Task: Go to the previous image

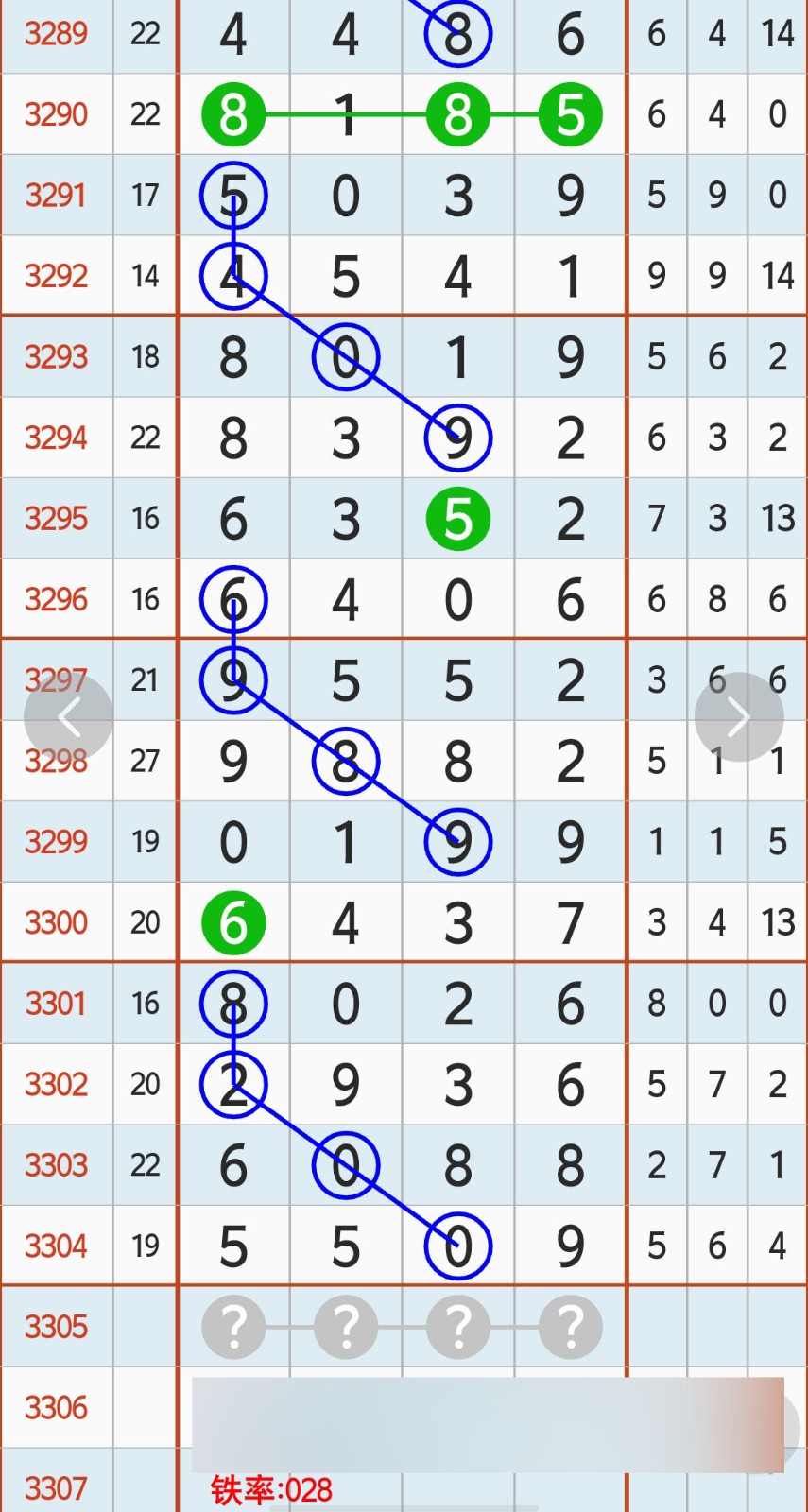Action: pos(69,717)
